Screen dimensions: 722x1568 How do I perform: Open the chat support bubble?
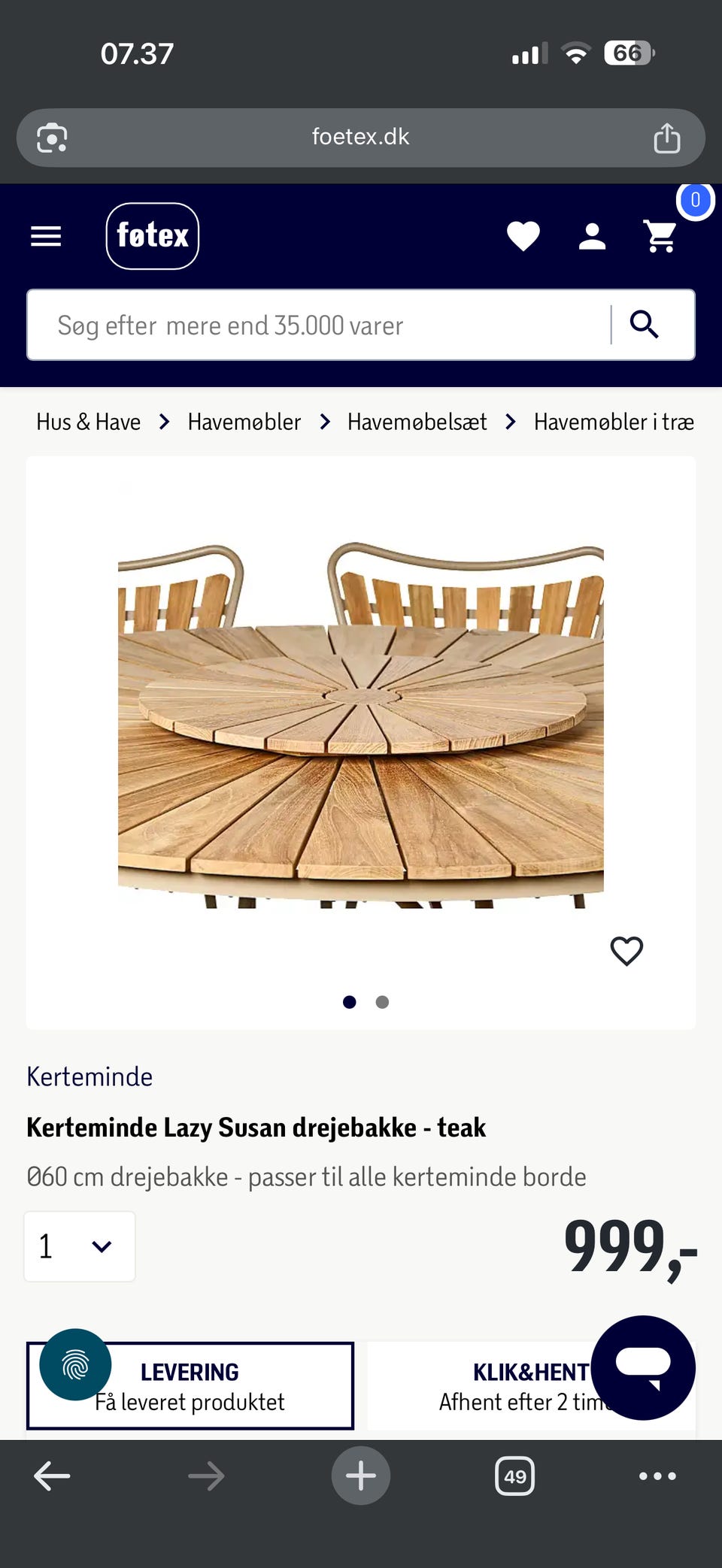coord(643,1369)
